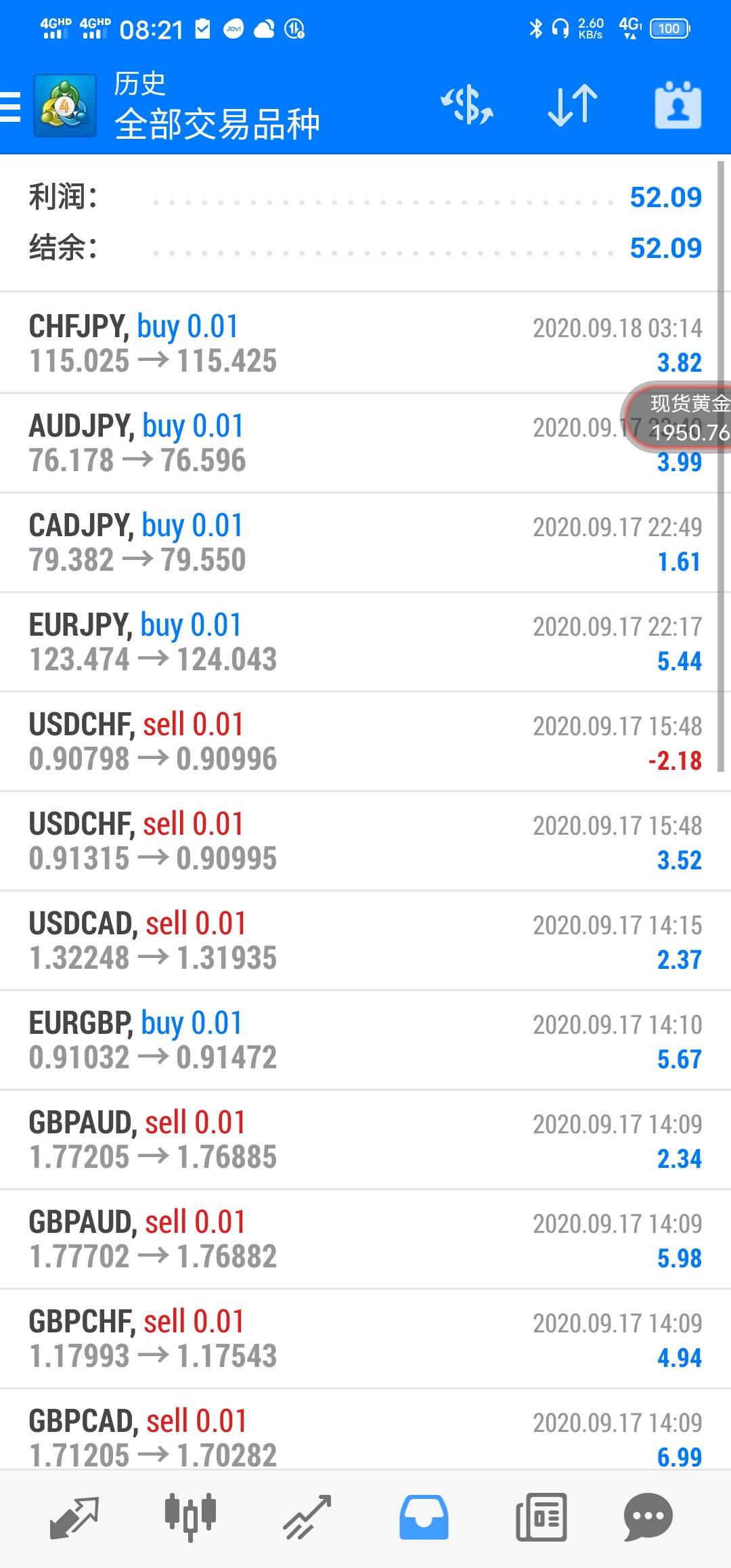Switch to the News tab
The height and width of the screenshot is (1568, 731).
(x=541, y=1517)
